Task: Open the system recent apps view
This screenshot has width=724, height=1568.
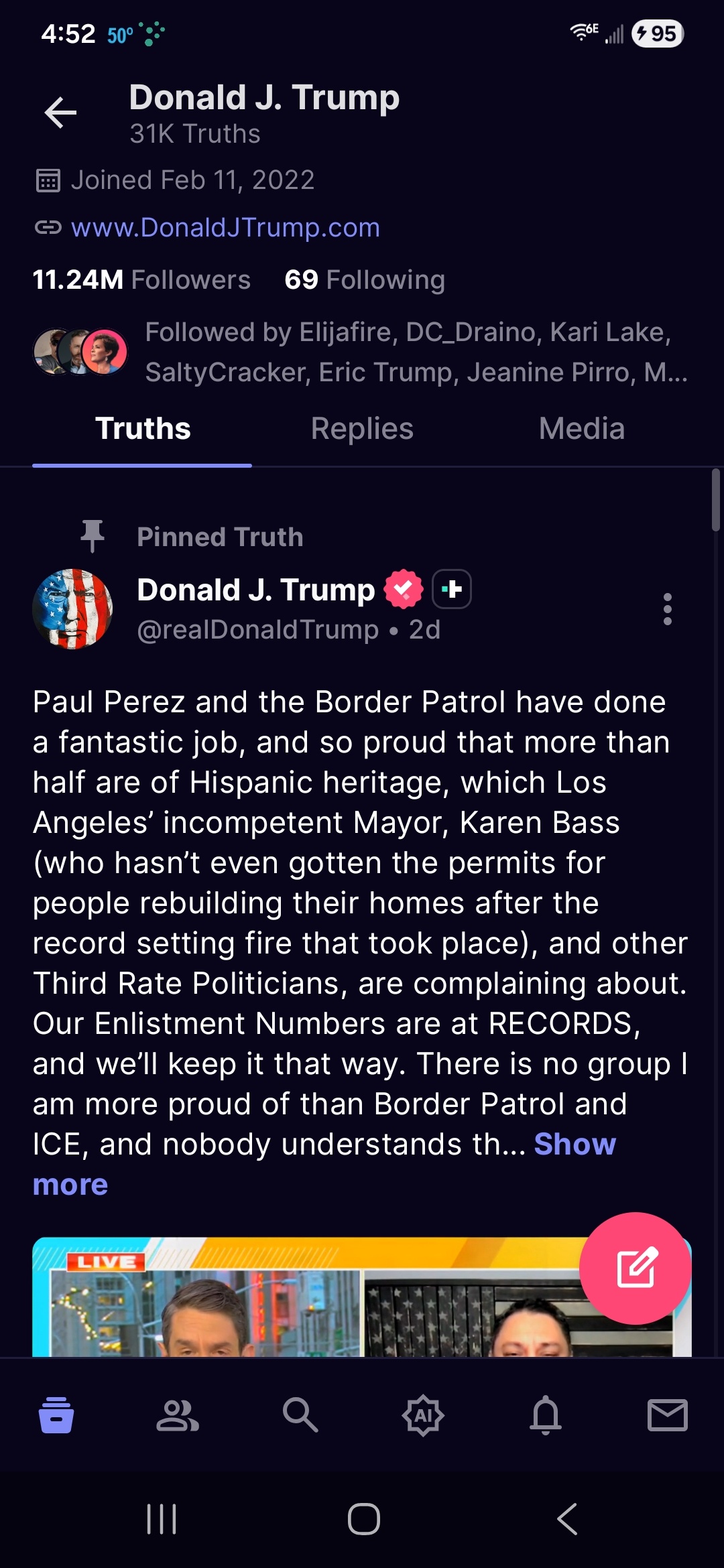Action: (162, 1519)
